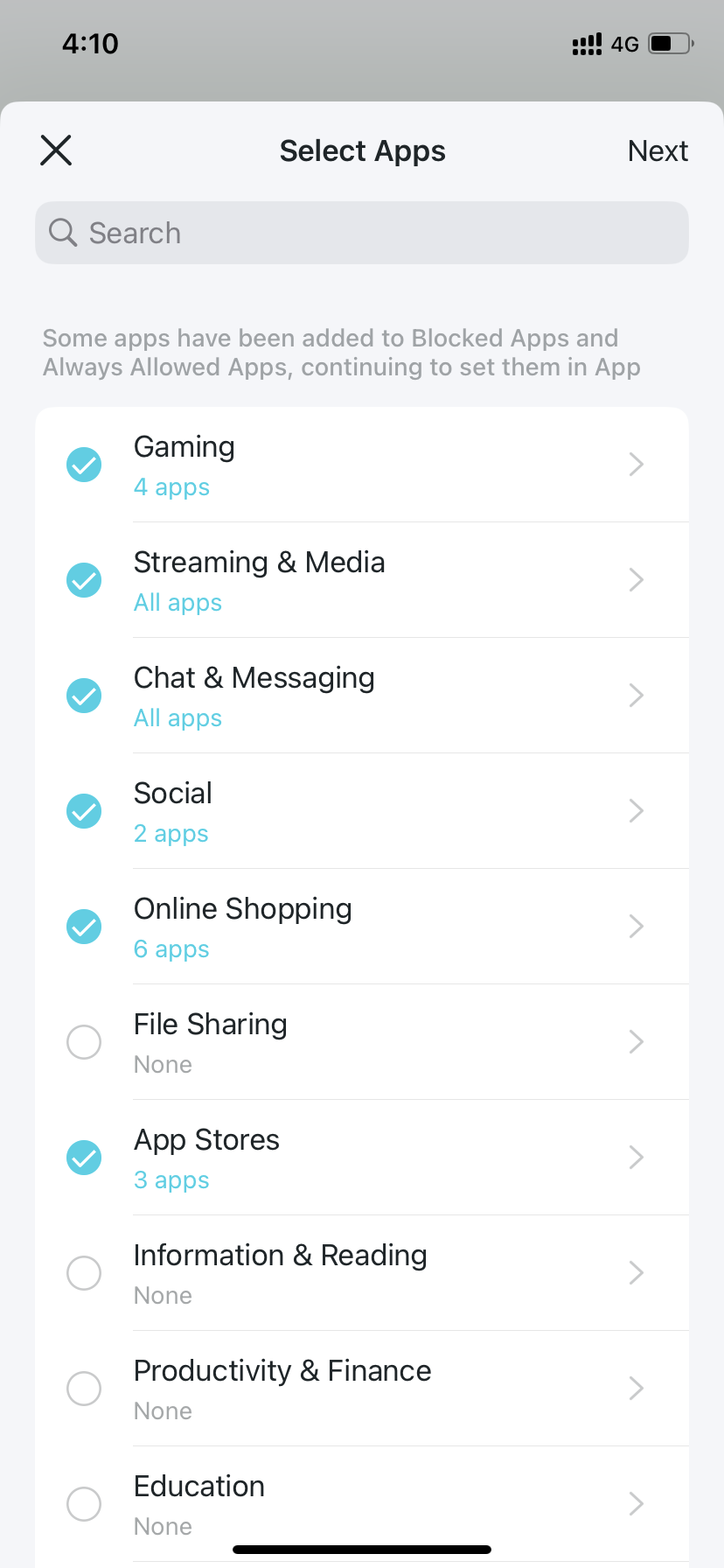
Task: Close the Select Apps sheet
Action: point(56,150)
